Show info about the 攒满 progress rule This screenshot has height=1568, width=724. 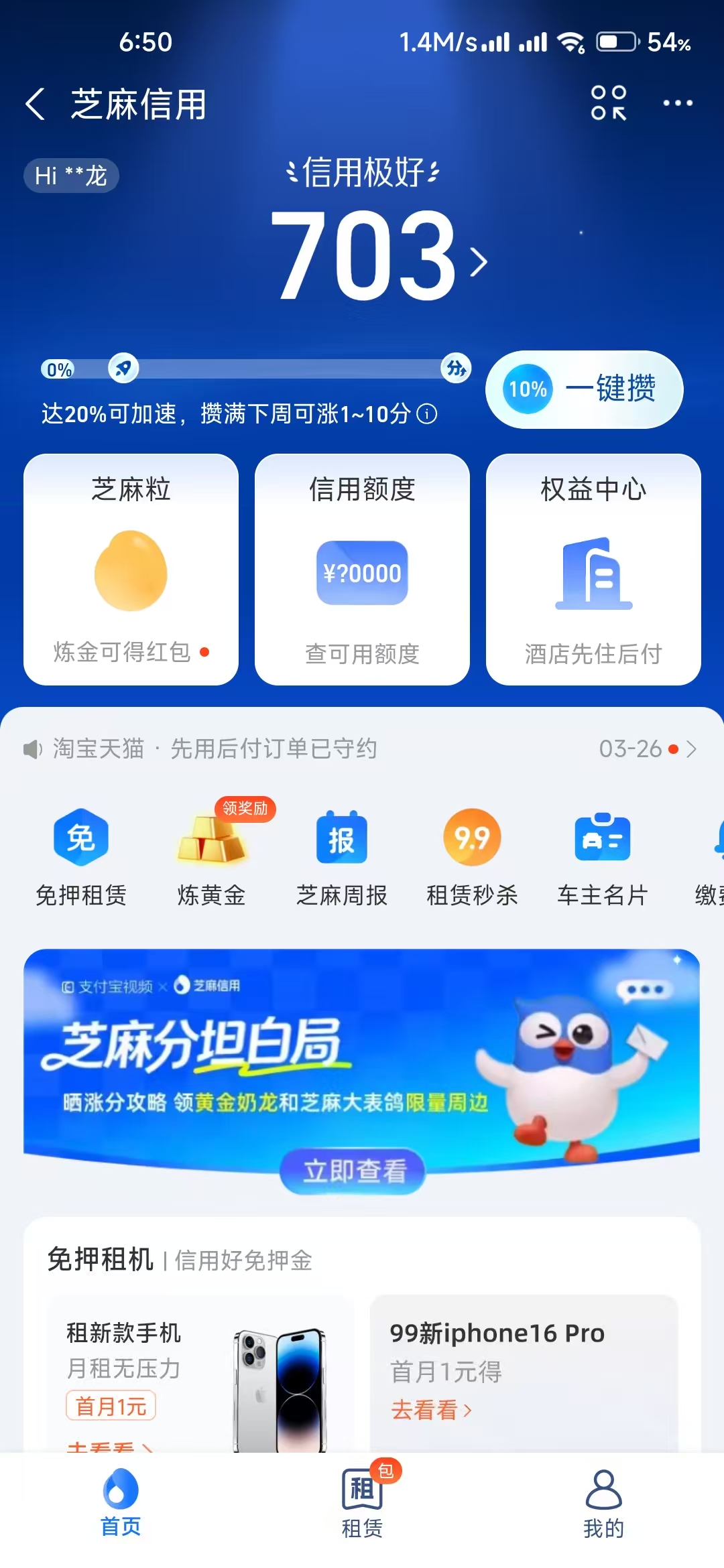click(427, 414)
